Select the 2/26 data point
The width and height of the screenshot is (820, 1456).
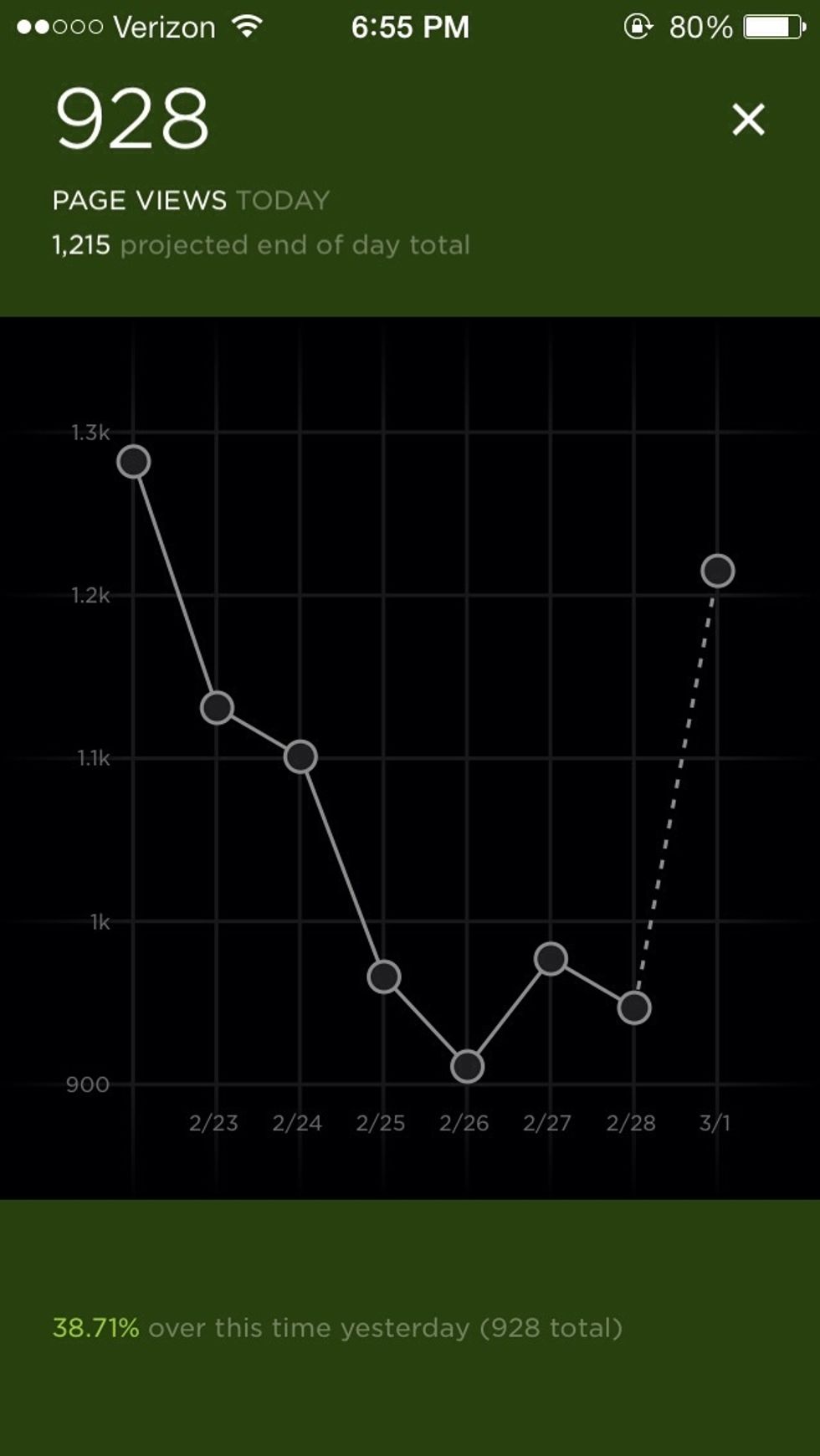click(467, 1066)
